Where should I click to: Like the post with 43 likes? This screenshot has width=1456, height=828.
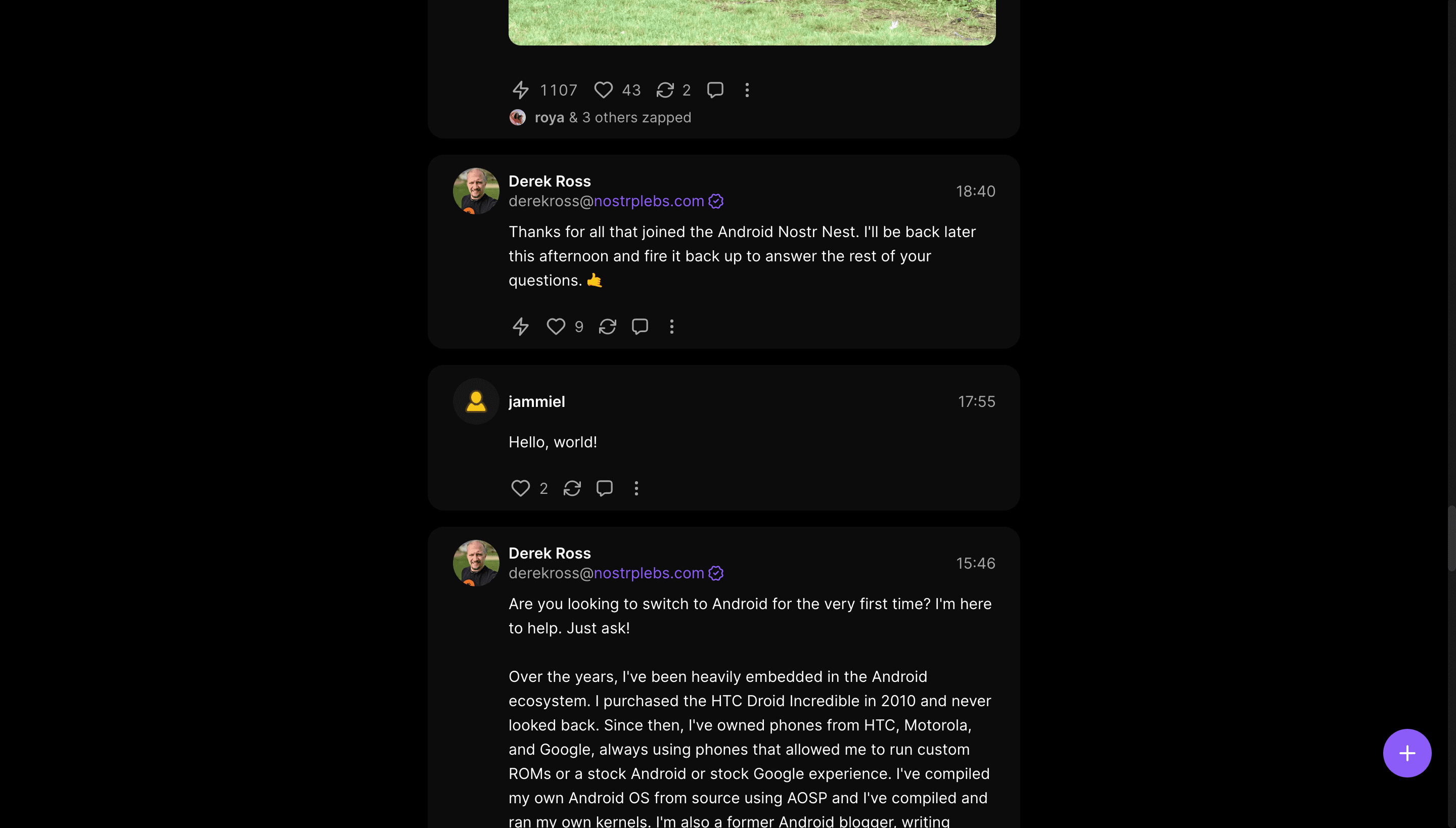tap(604, 90)
